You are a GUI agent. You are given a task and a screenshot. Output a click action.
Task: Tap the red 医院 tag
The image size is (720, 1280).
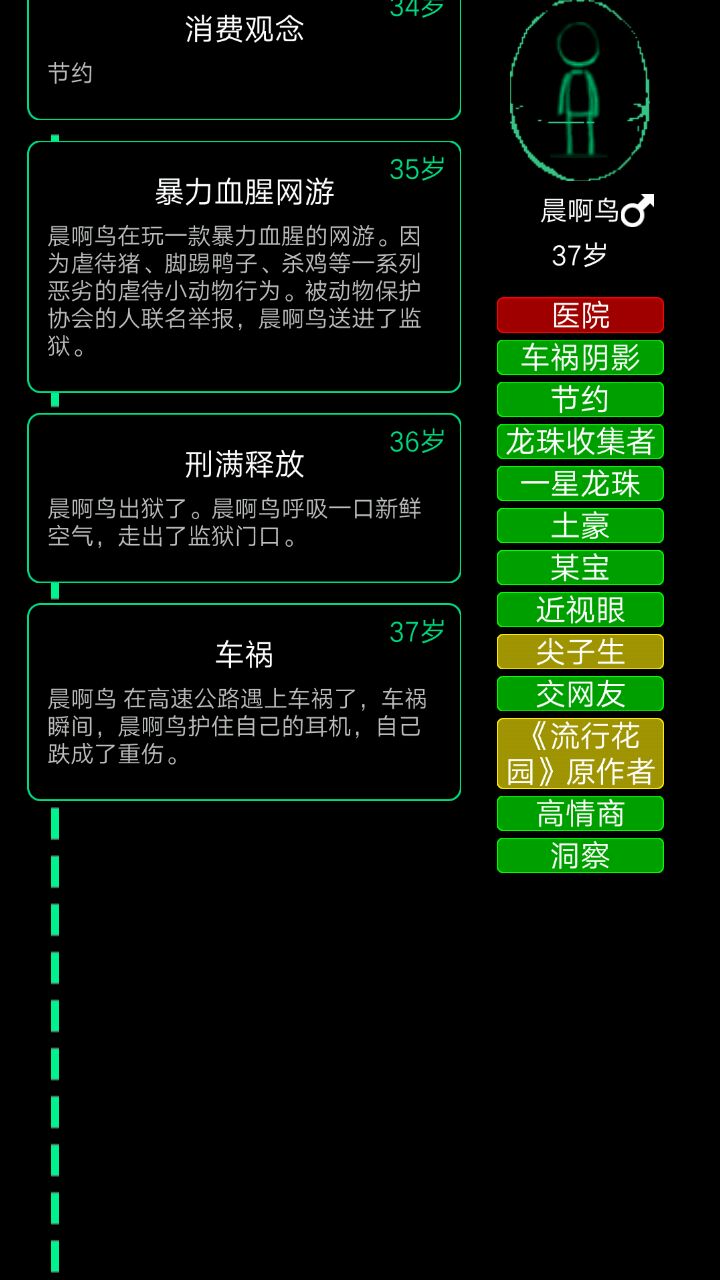[580, 315]
